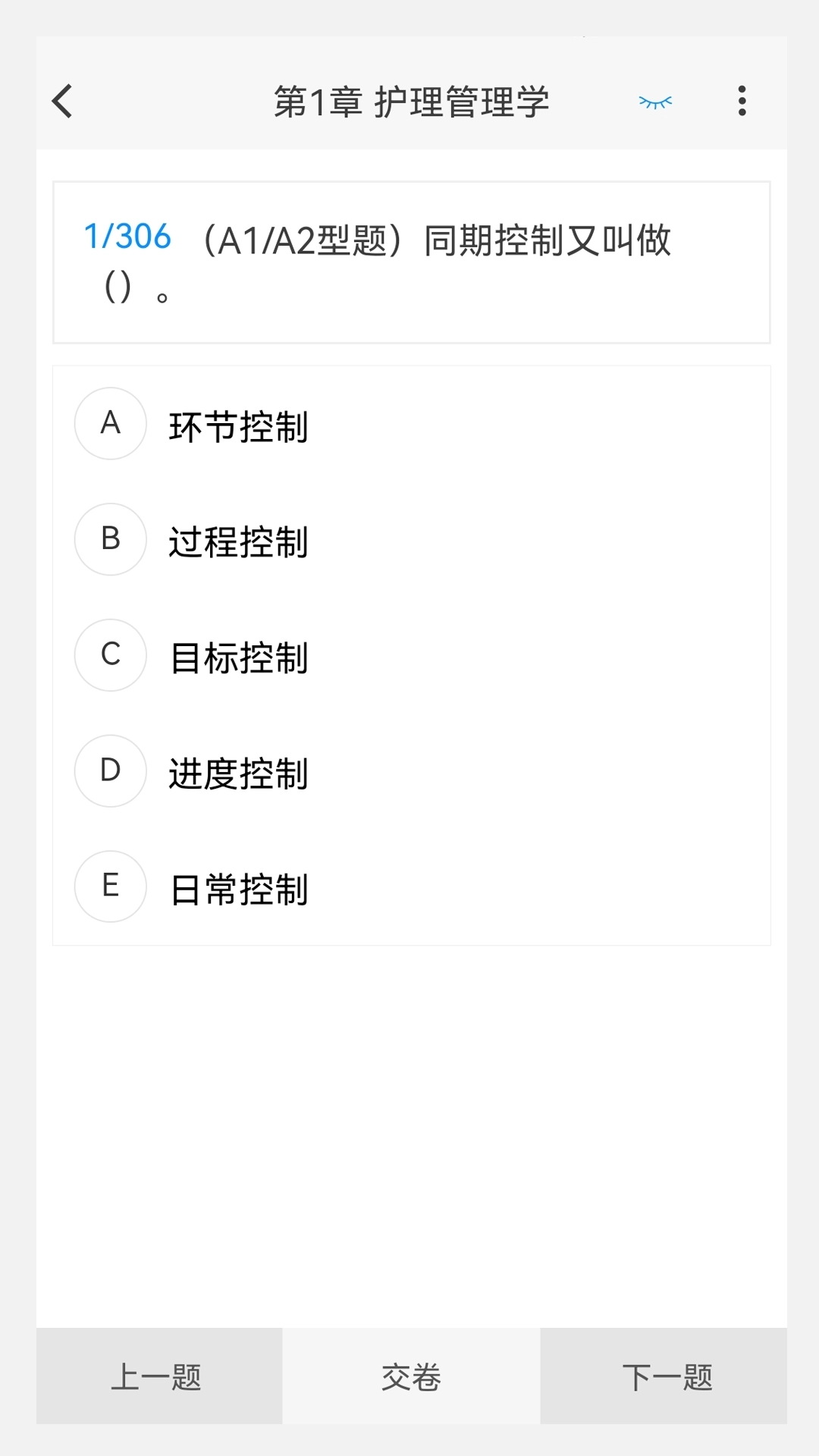The width and height of the screenshot is (819, 1456).
Task: Tap the answer options panel
Action: 409,656
